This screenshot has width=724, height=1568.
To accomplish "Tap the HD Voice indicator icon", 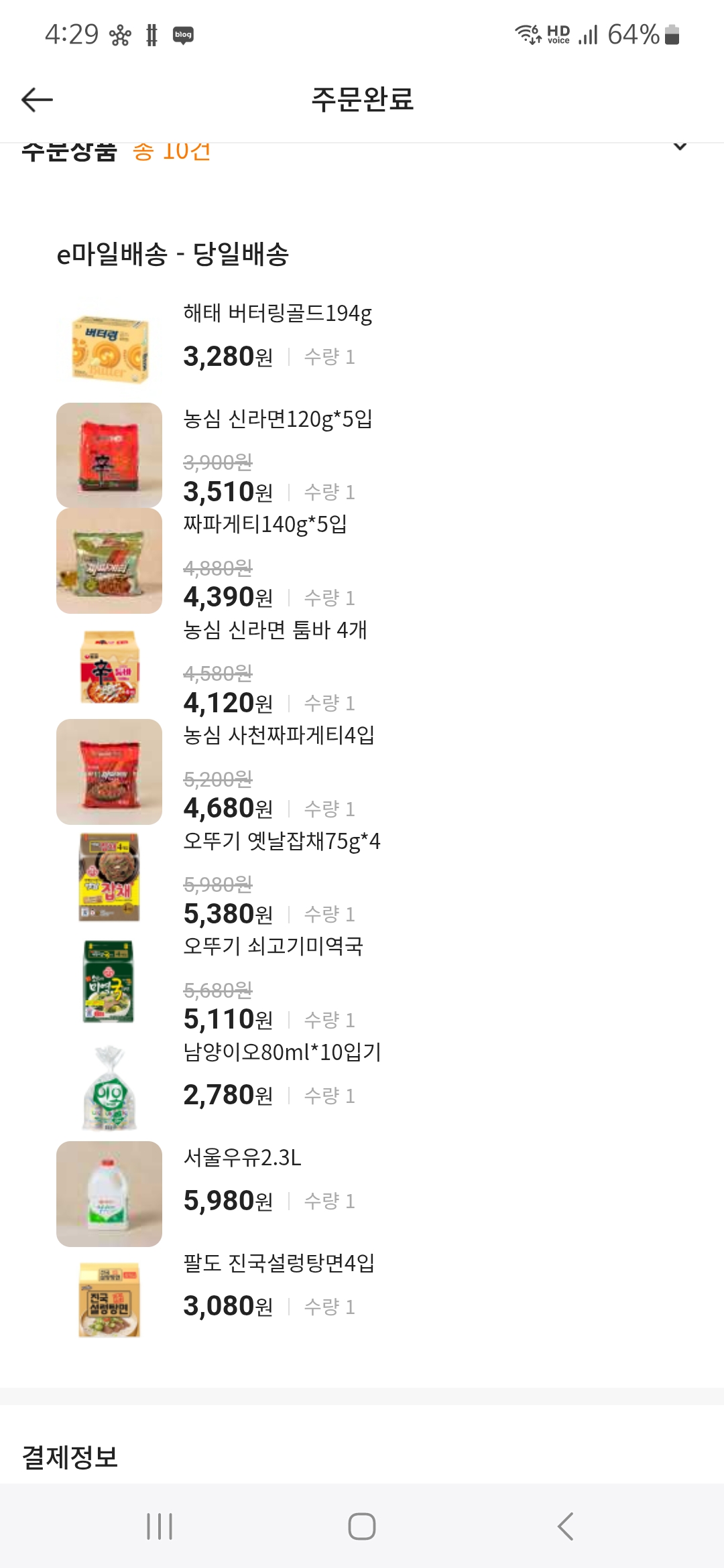I will [x=558, y=34].
